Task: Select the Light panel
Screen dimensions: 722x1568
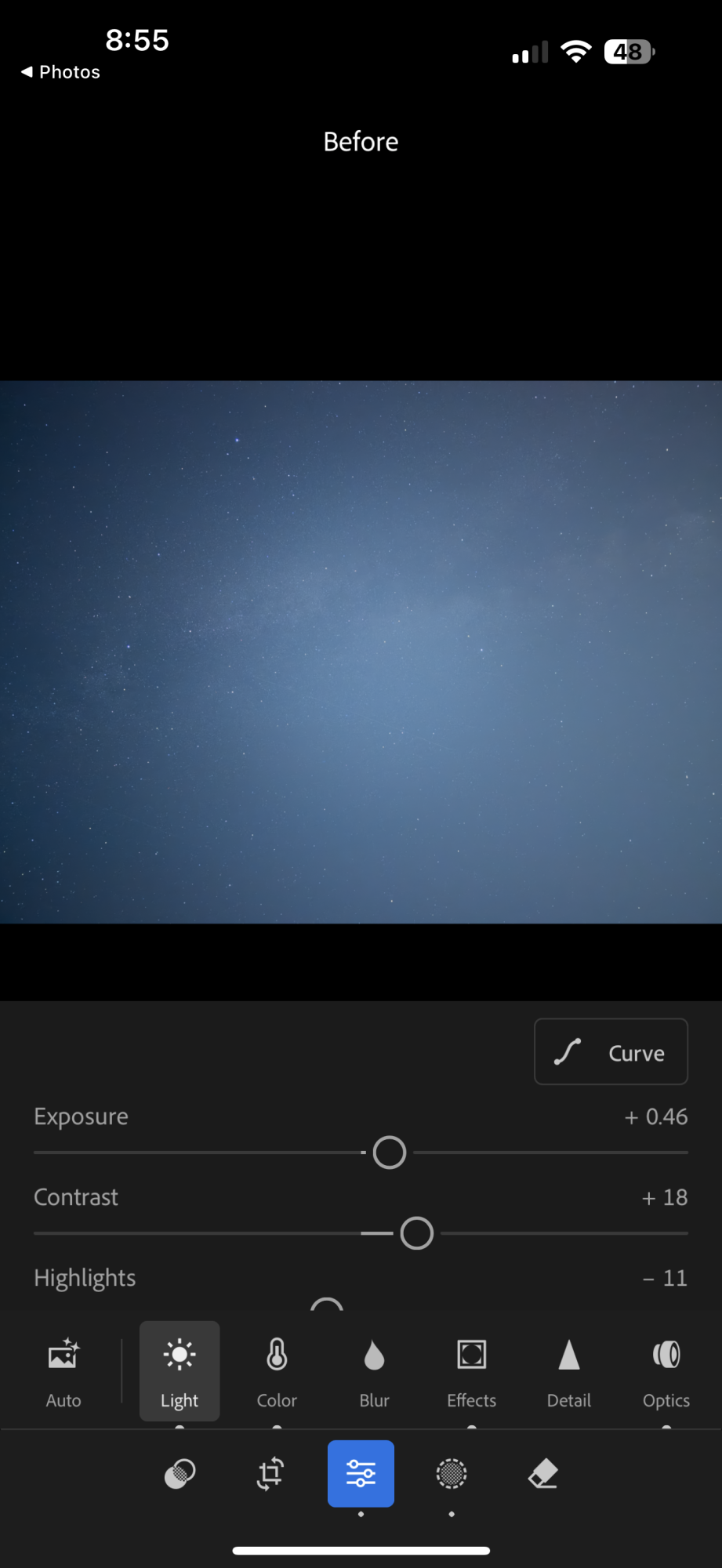Action: coord(180,1372)
